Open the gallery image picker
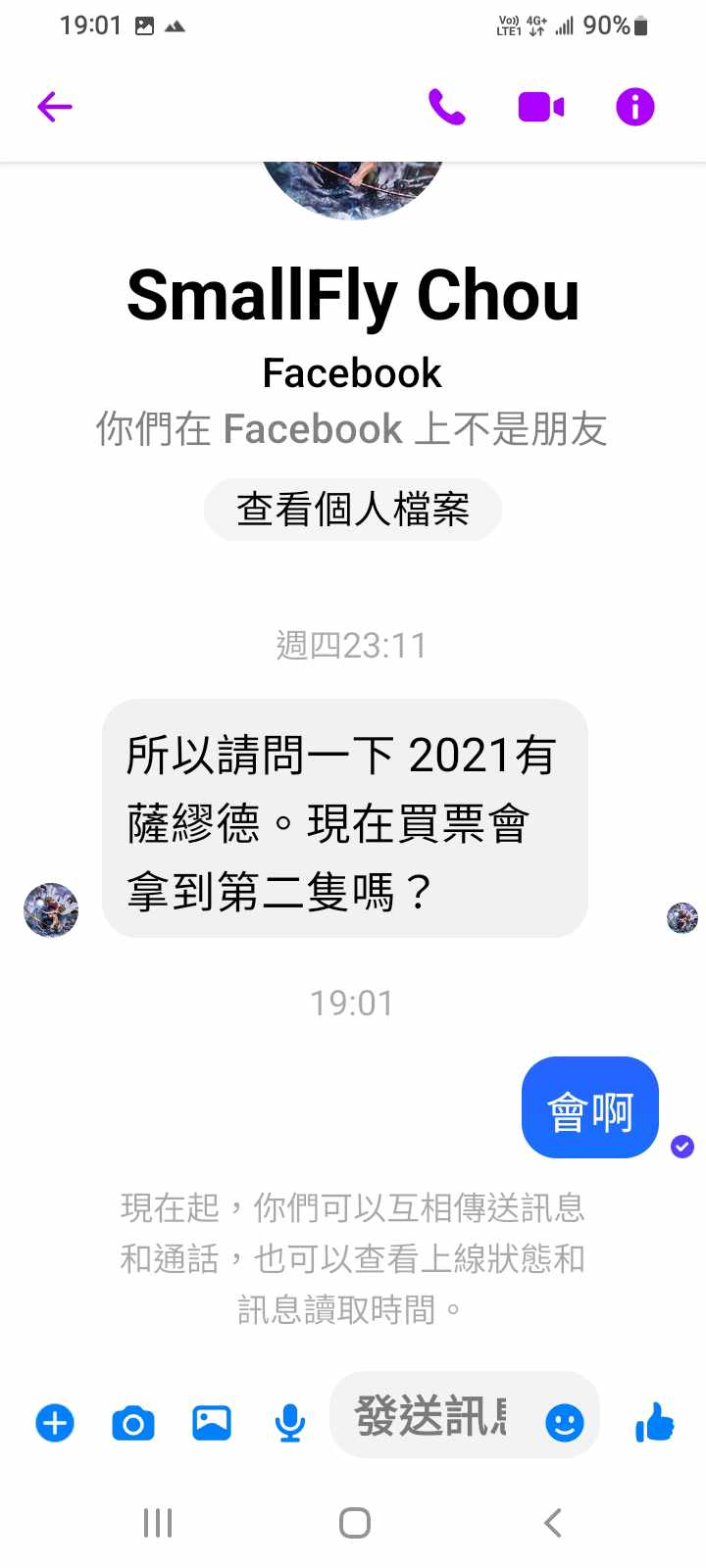 click(212, 1422)
